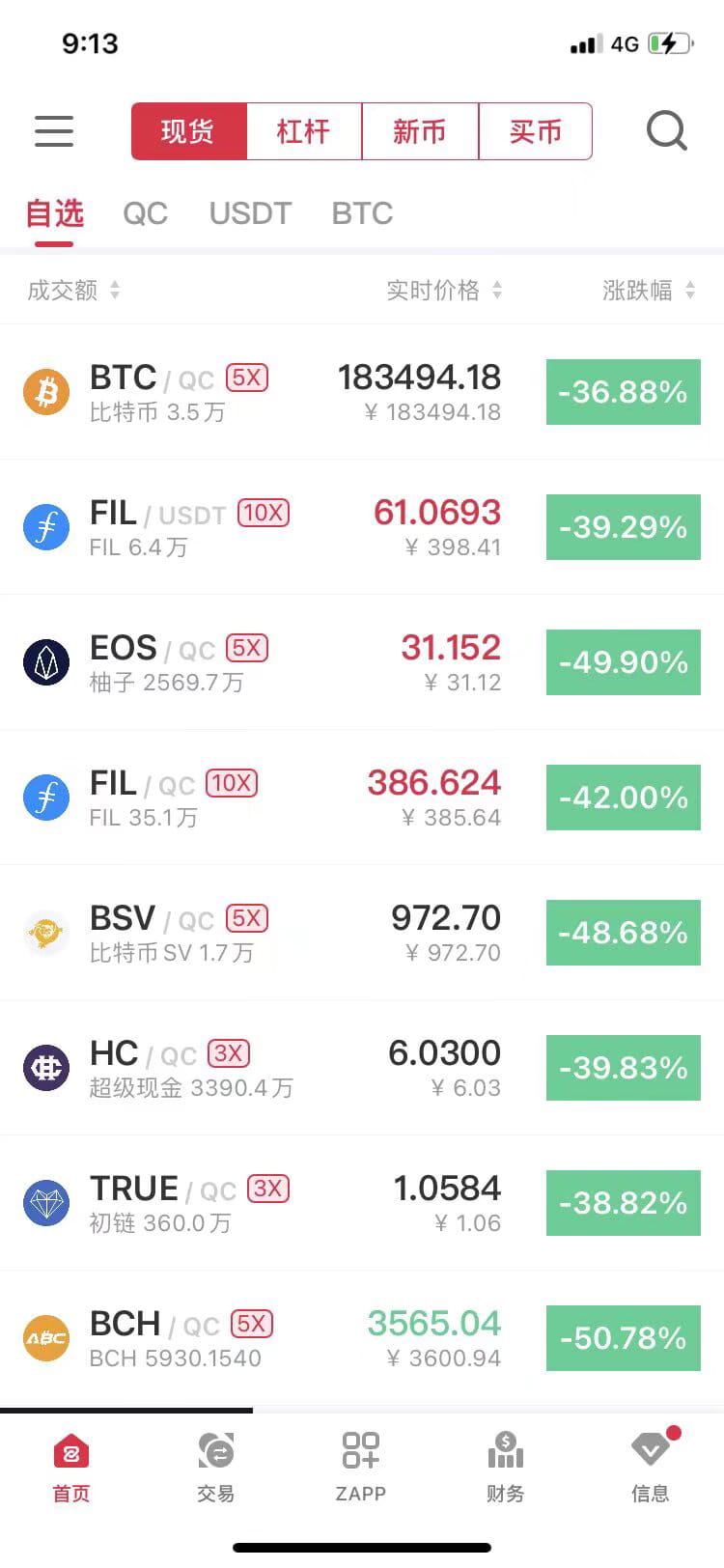Open the BTC/QC trading pair row
The image size is (724, 1568).
coord(362,392)
